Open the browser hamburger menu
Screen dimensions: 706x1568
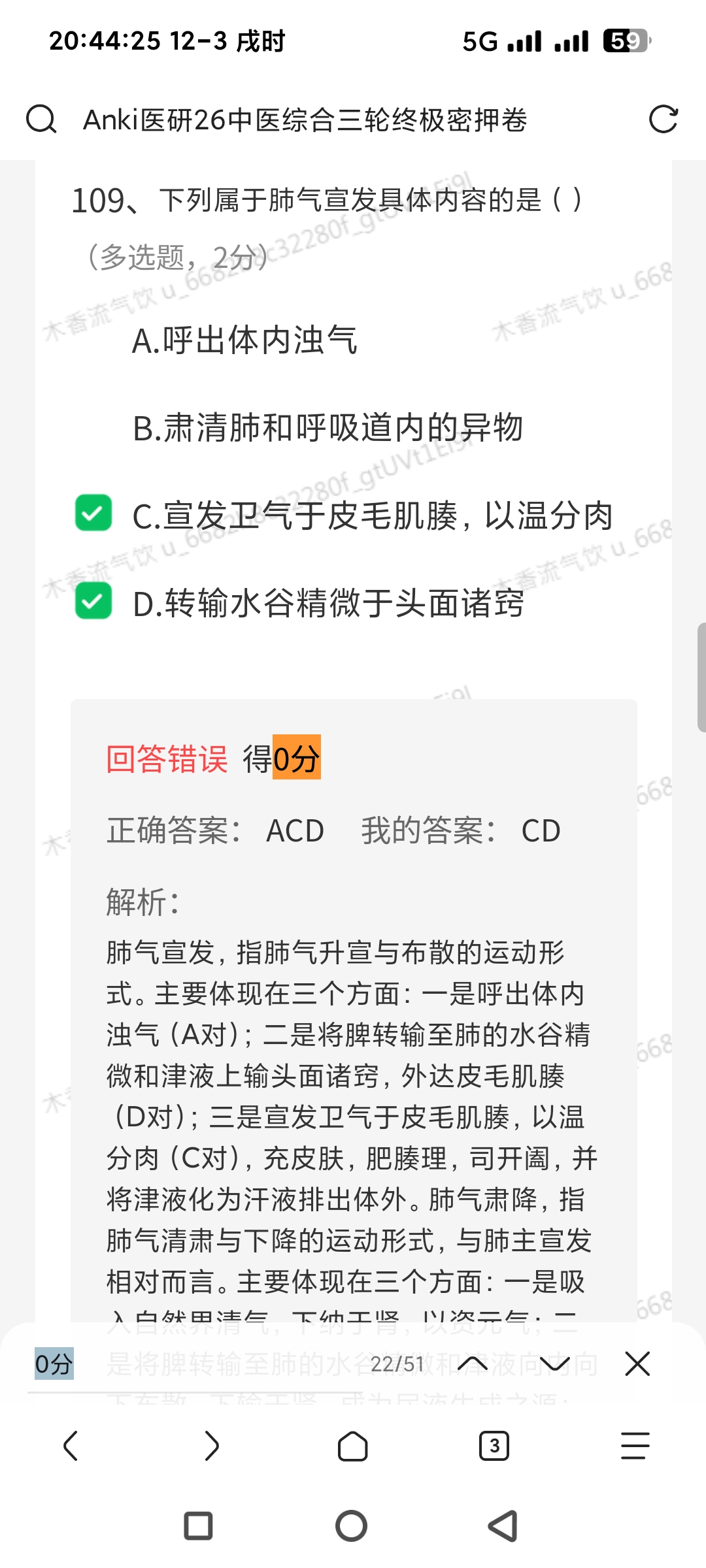635,1446
